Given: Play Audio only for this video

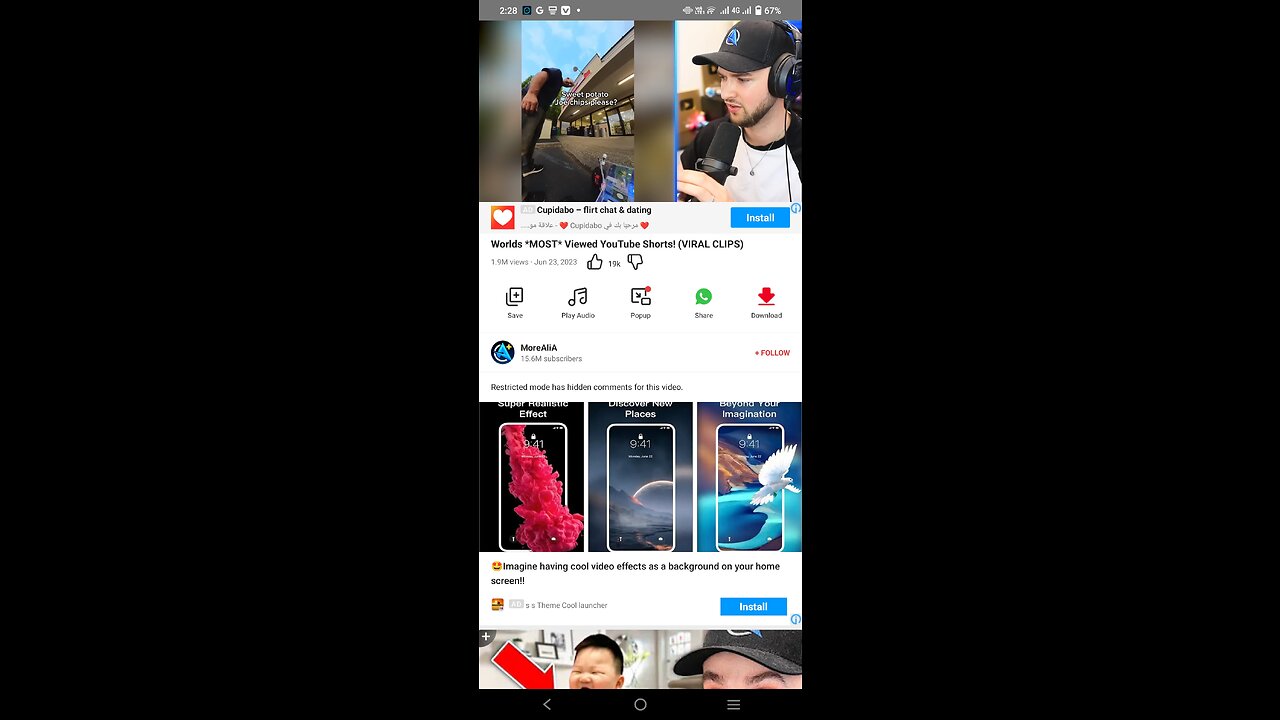Looking at the screenshot, I should pos(577,302).
